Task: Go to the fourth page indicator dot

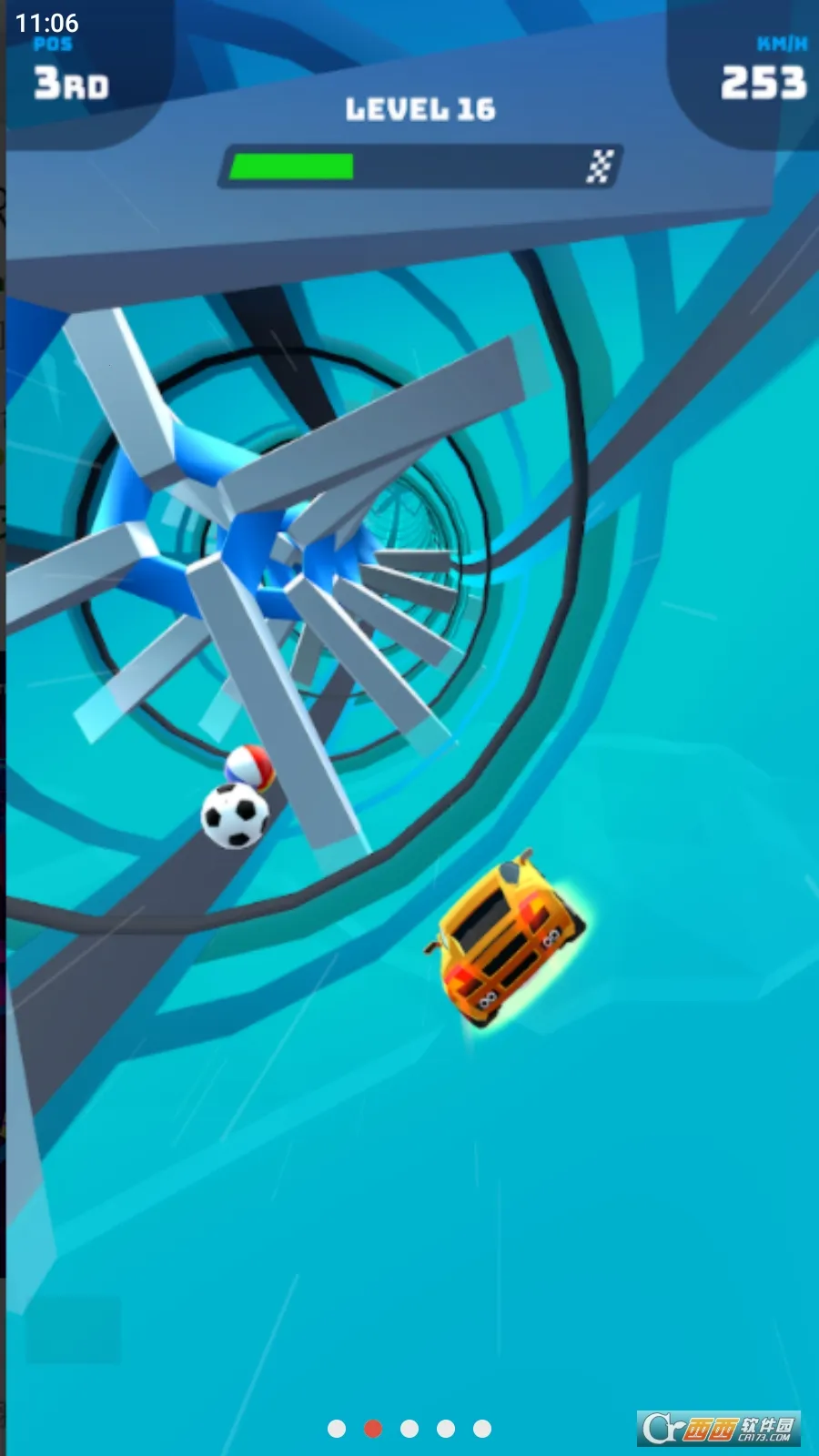Action: 446,1429
